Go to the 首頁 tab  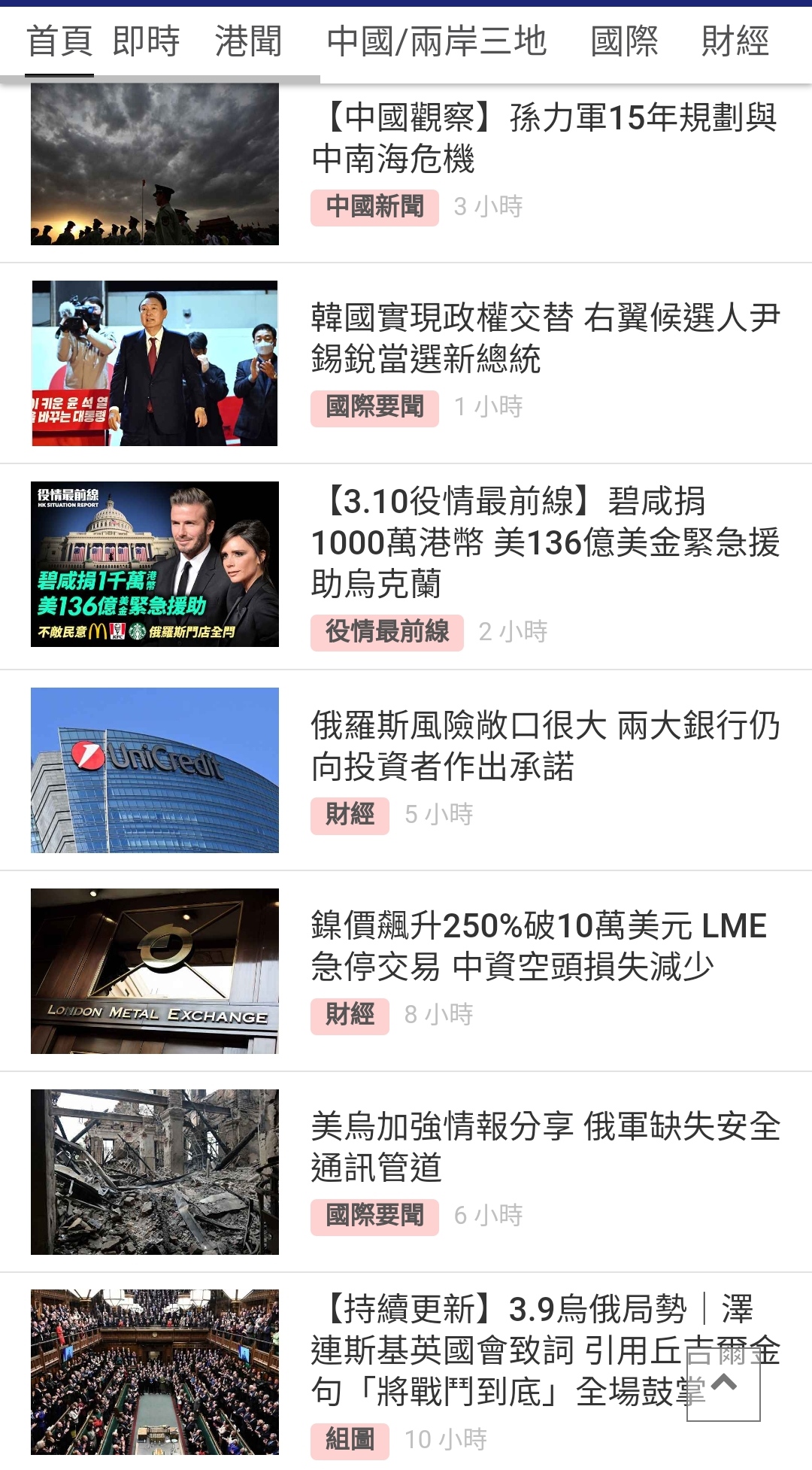click(59, 41)
